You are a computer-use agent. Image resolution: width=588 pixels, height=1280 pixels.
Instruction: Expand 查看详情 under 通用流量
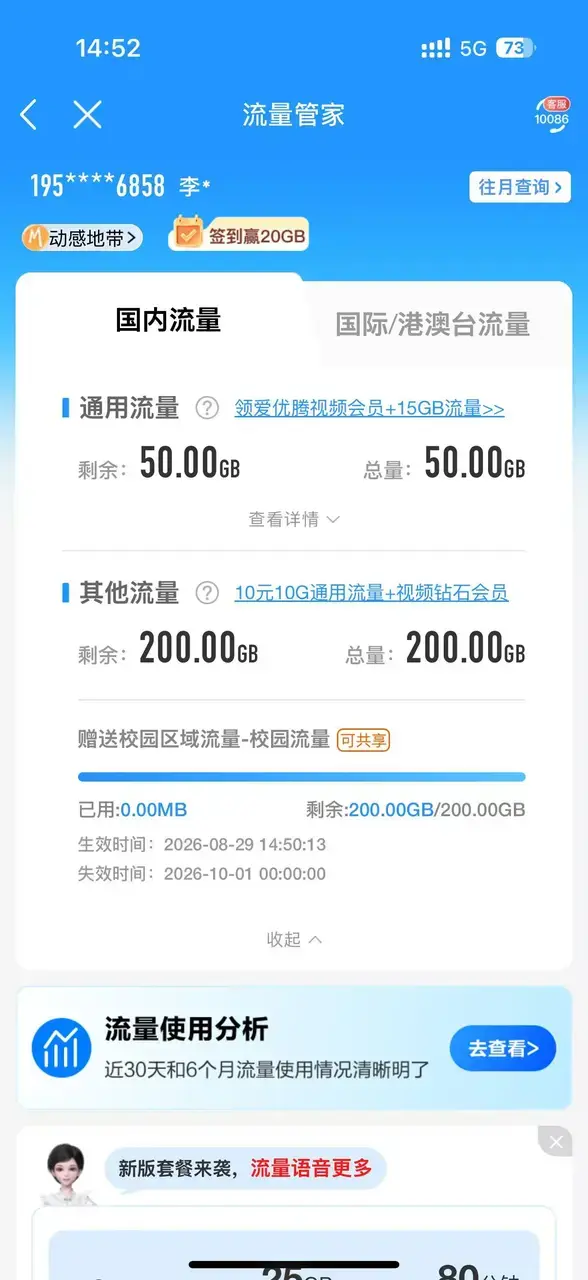coord(294,519)
